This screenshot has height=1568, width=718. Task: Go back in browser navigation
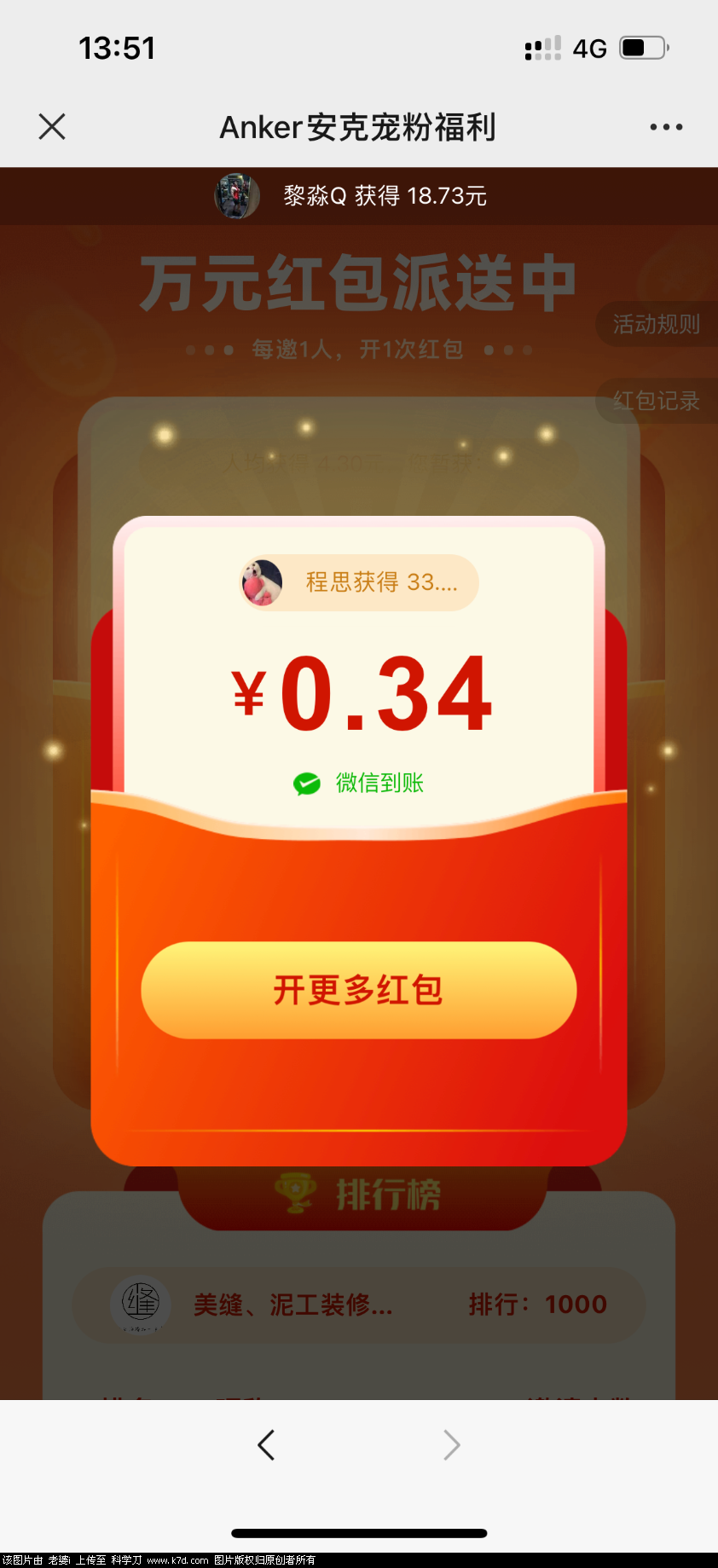[266, 1445]
